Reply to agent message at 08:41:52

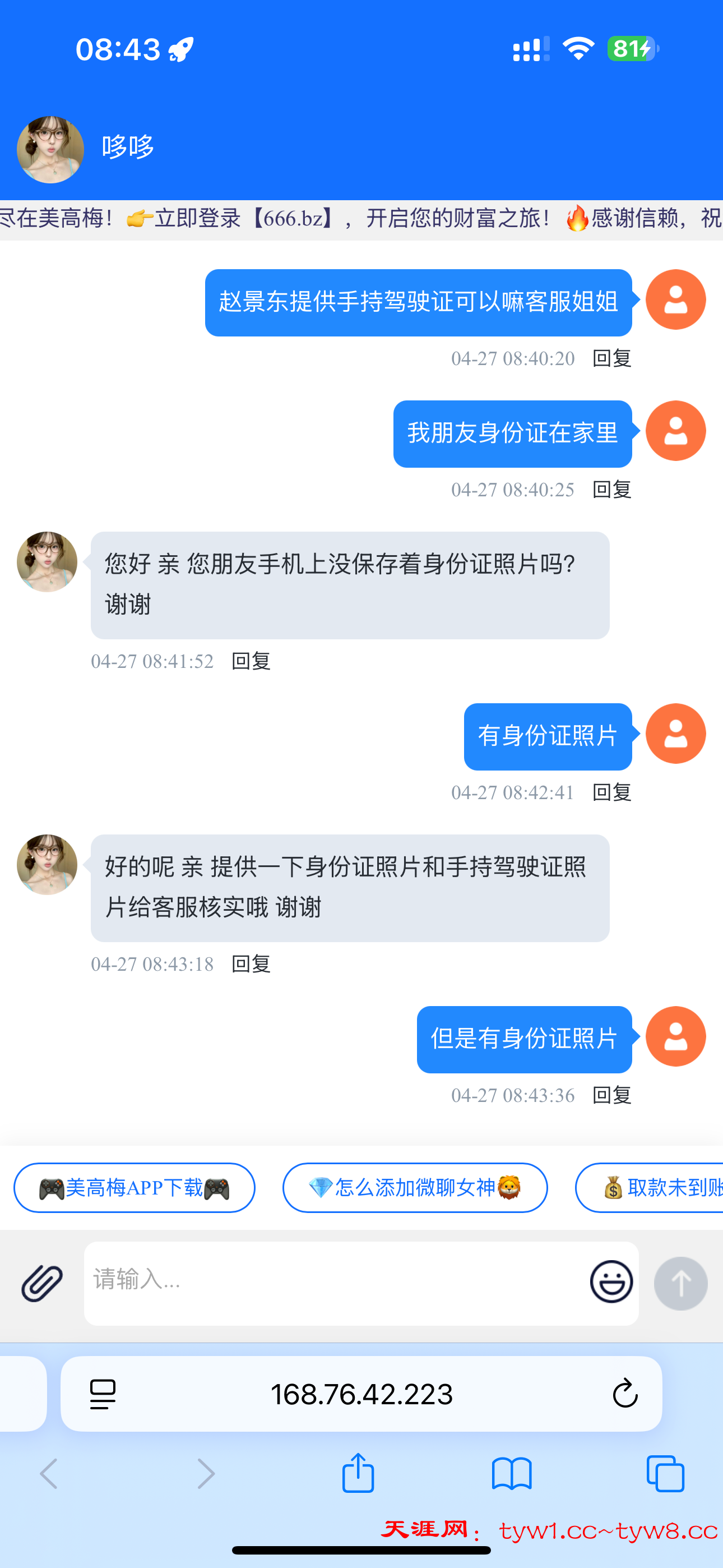[251, 661]
